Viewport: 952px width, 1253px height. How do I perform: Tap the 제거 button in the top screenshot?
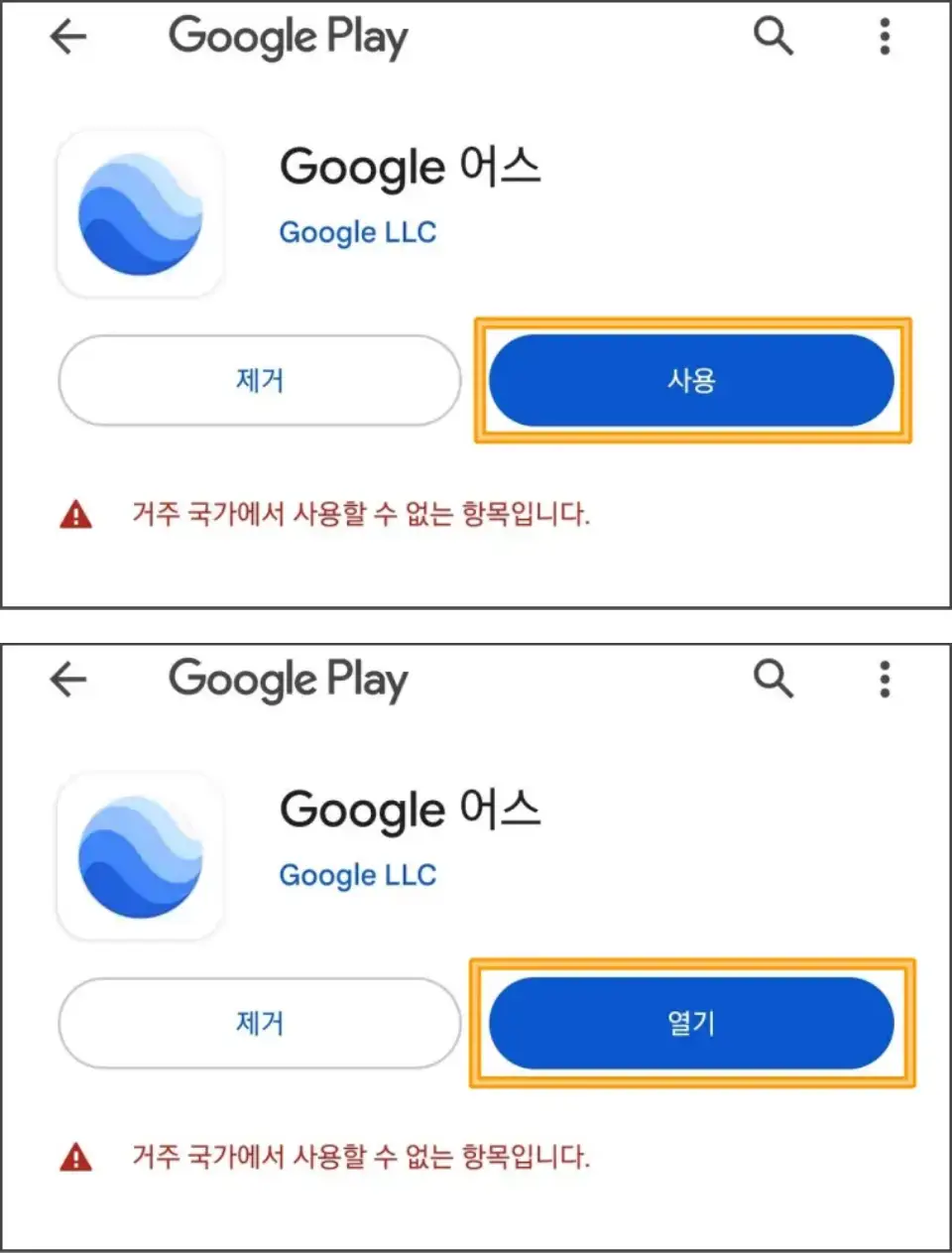pyautogui.click(x=260, y=380)
